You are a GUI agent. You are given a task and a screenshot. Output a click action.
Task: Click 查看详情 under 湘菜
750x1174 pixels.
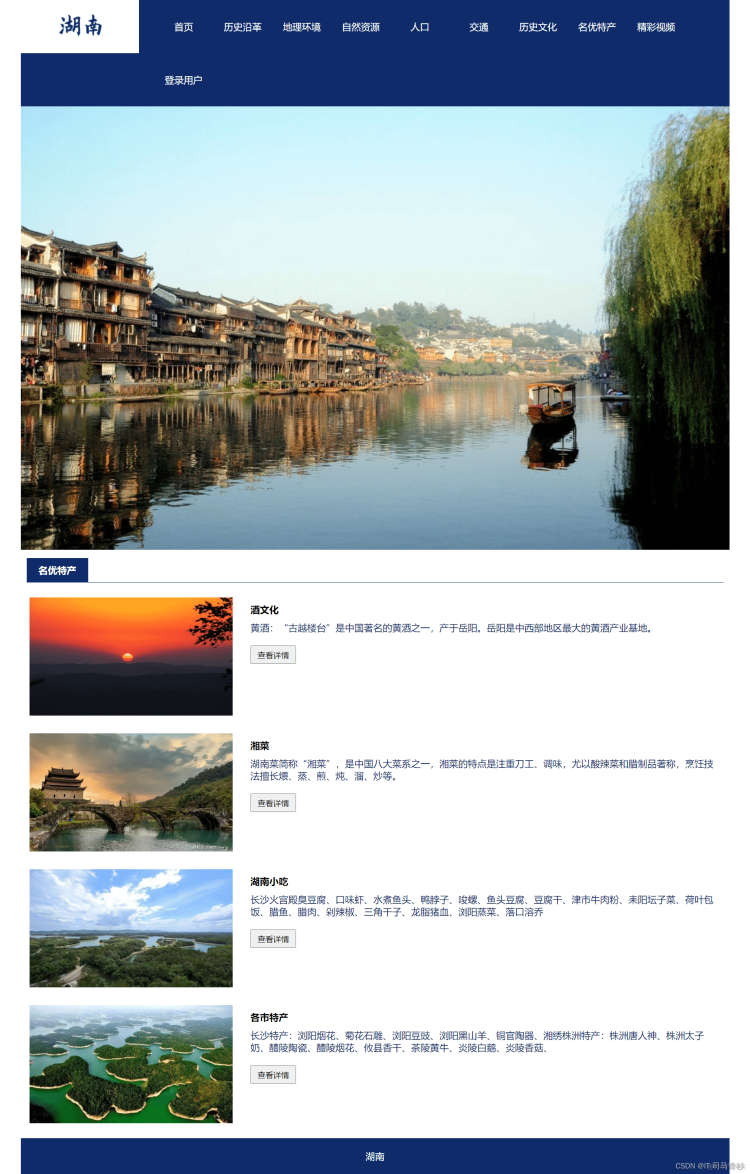[272, 802]
